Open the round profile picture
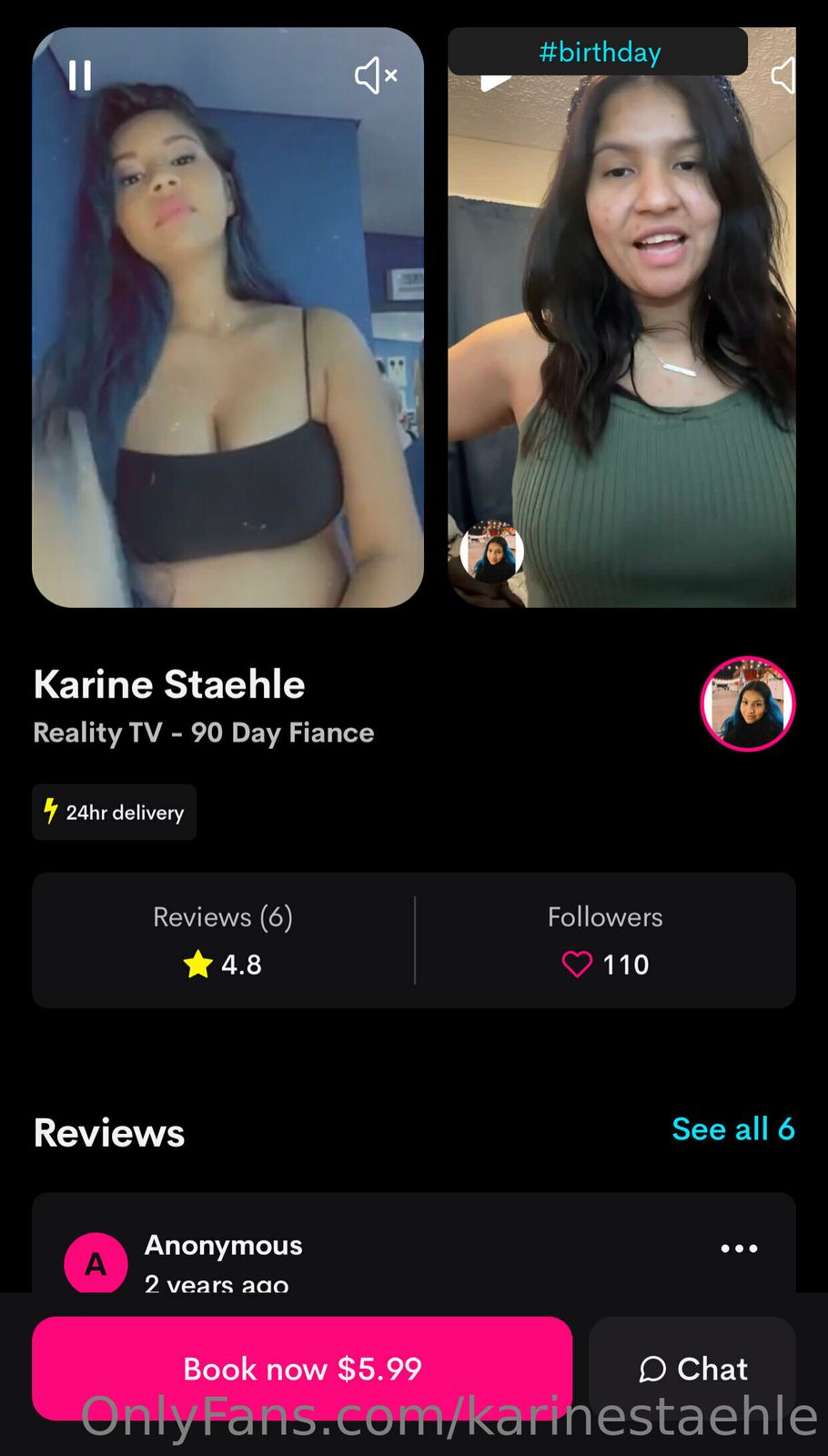The width and height of the screenshot is (828, 1456). tap(747, 703)
